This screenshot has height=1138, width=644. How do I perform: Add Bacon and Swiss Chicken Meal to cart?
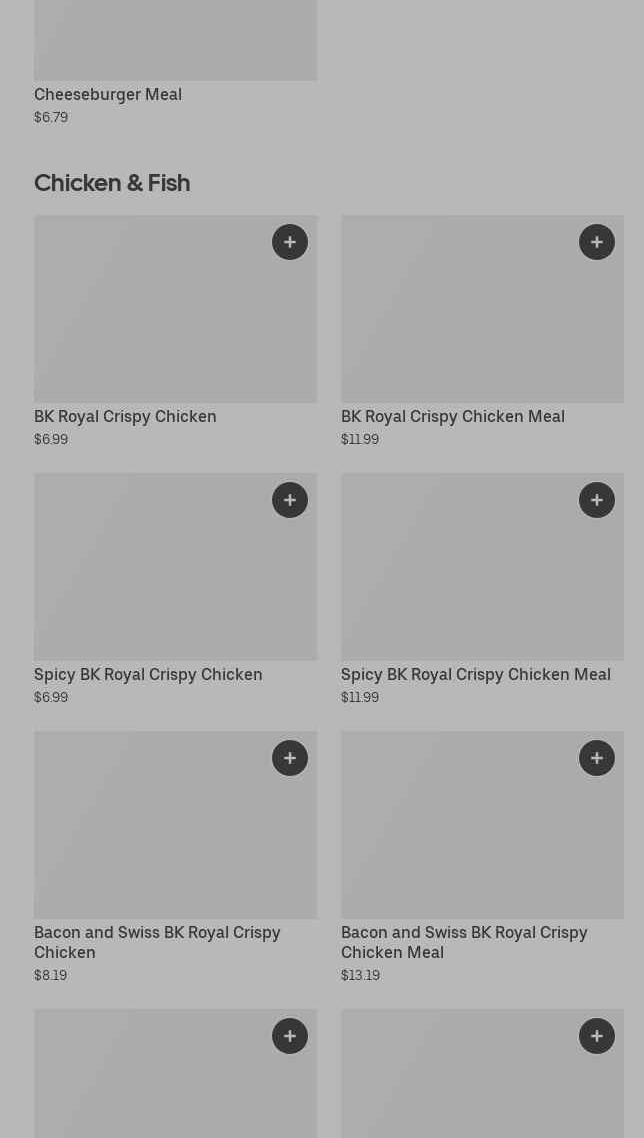coord(597,758)
